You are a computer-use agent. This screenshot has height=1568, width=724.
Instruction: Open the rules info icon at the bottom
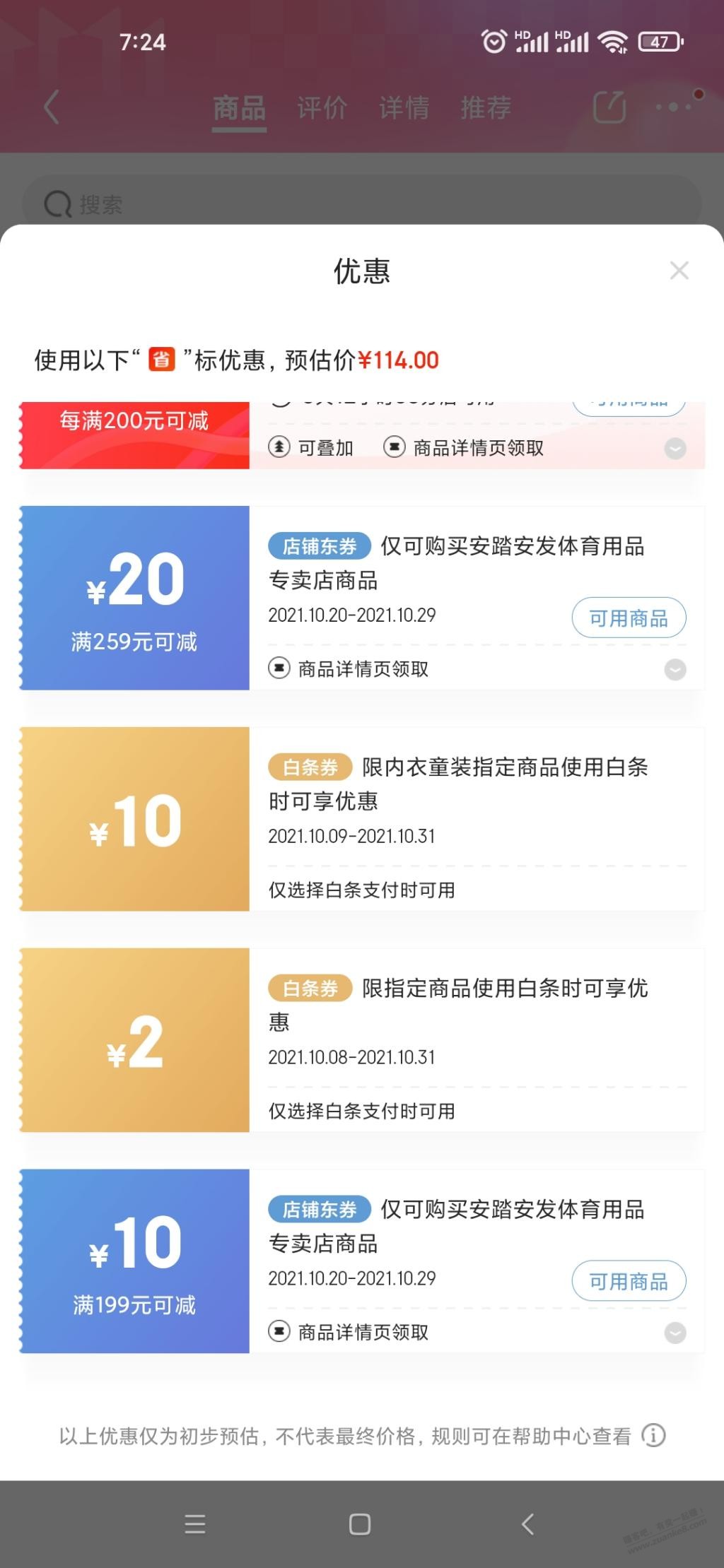pyautogui.click(x=653, y=1435)
